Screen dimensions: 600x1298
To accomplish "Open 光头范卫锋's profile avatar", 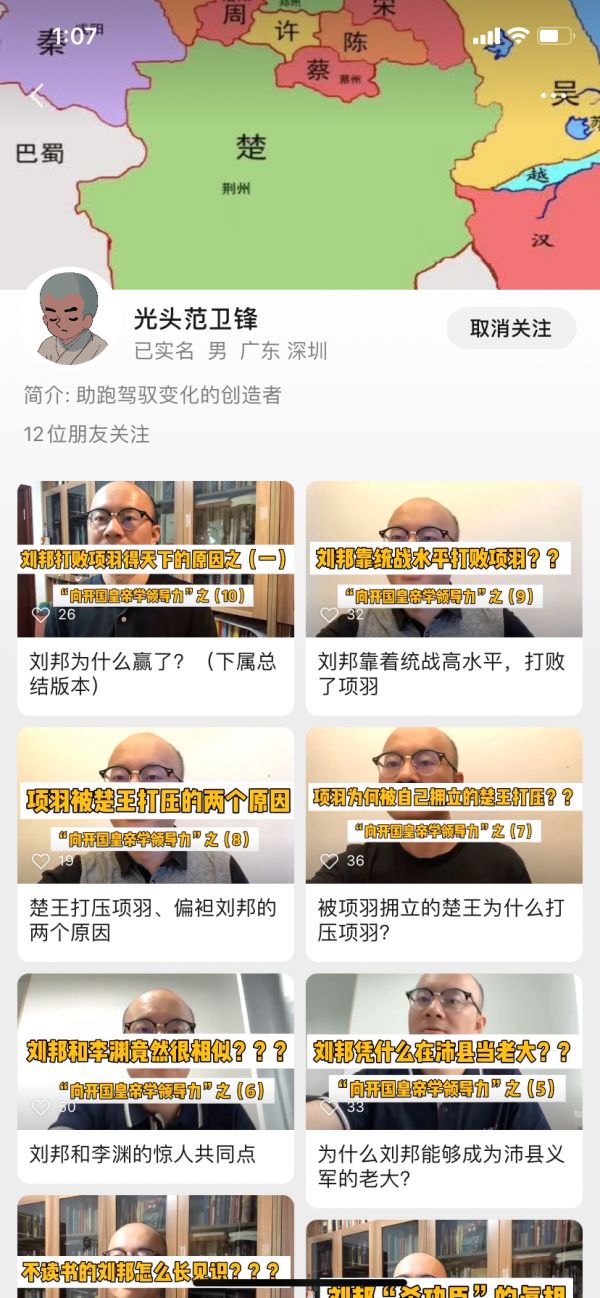I will coord(69,317).
